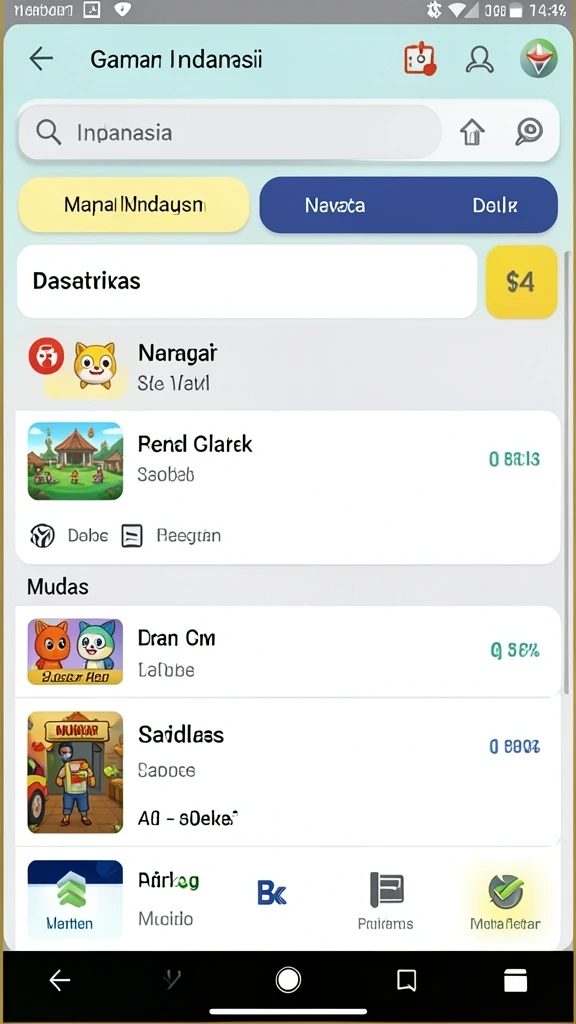Image resolution: width=576 pixels, height=1024 pixels.
Task: Open the Pruirams bottom tab
Action: 386,900
